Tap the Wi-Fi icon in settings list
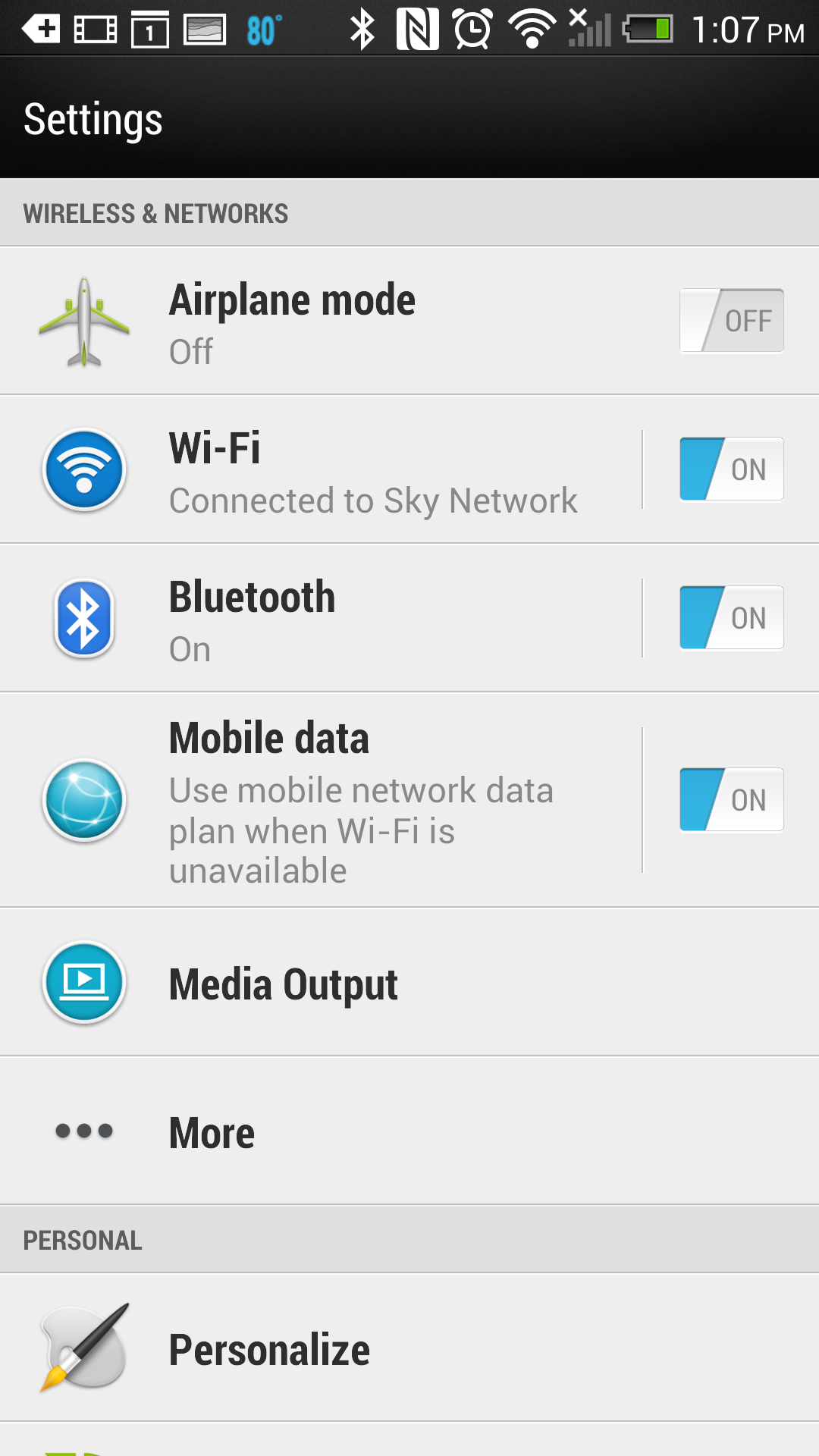Image resolution: width=819 pixels, height=1456 pixels. point(83,469)
